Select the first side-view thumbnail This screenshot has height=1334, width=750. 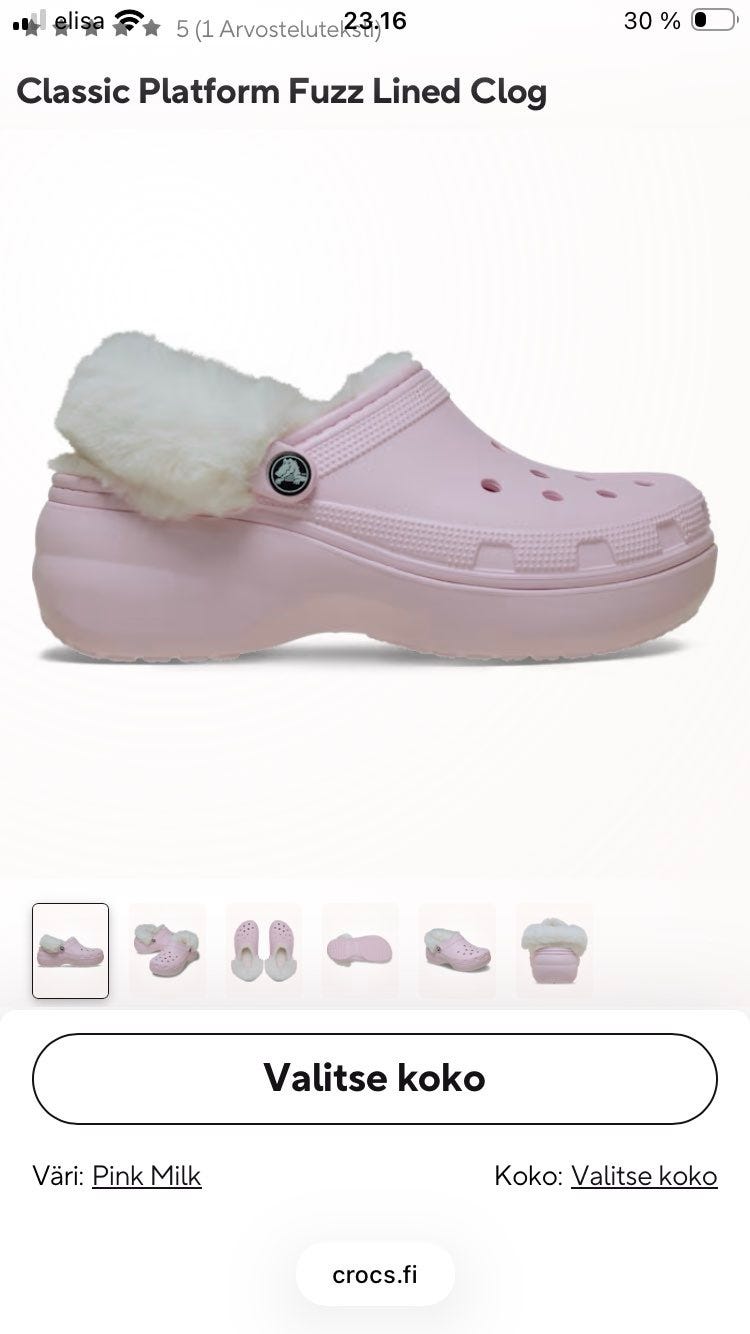point(70,950)
